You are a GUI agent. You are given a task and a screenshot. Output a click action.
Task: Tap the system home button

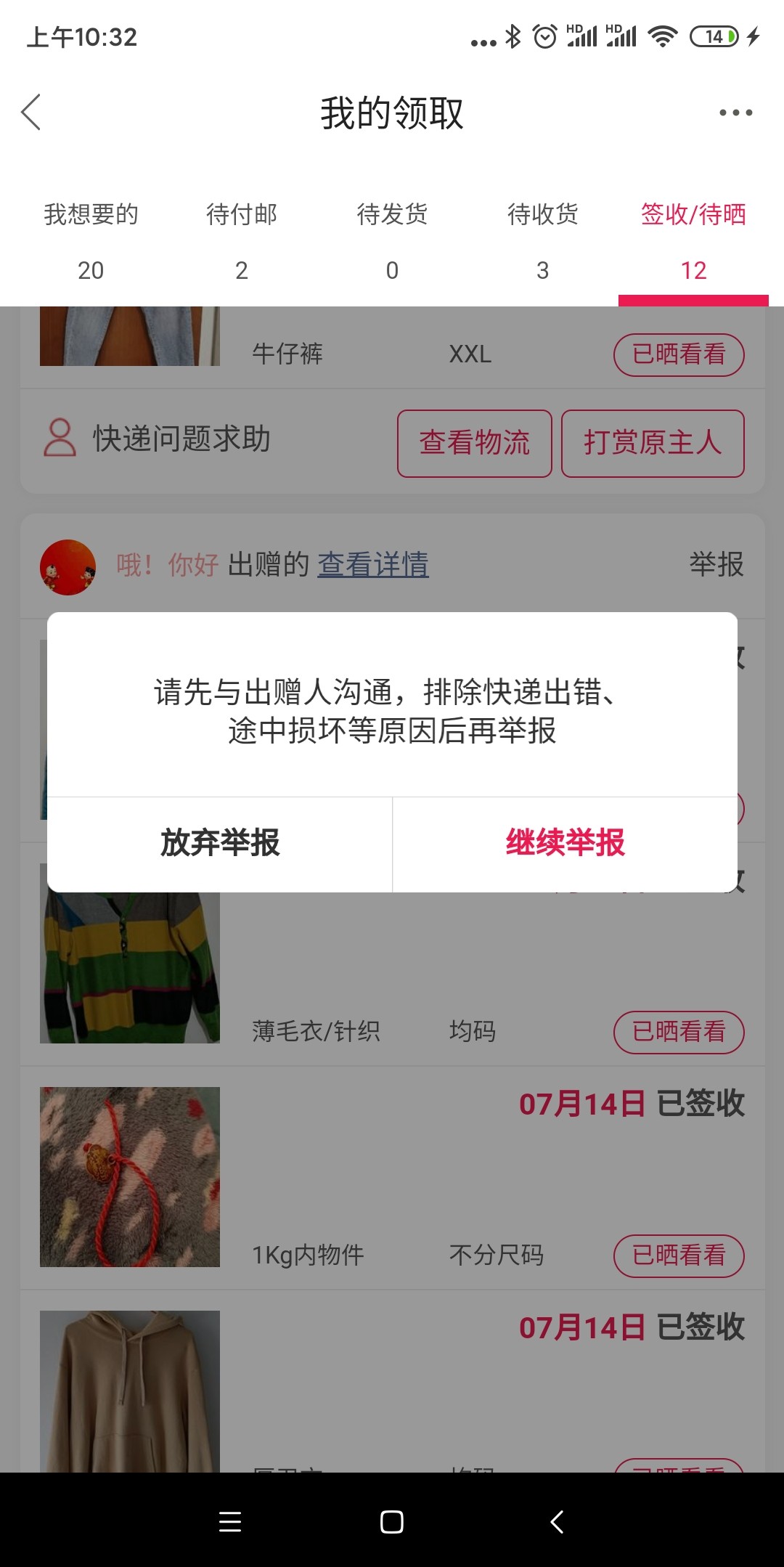coord(392,1521)
